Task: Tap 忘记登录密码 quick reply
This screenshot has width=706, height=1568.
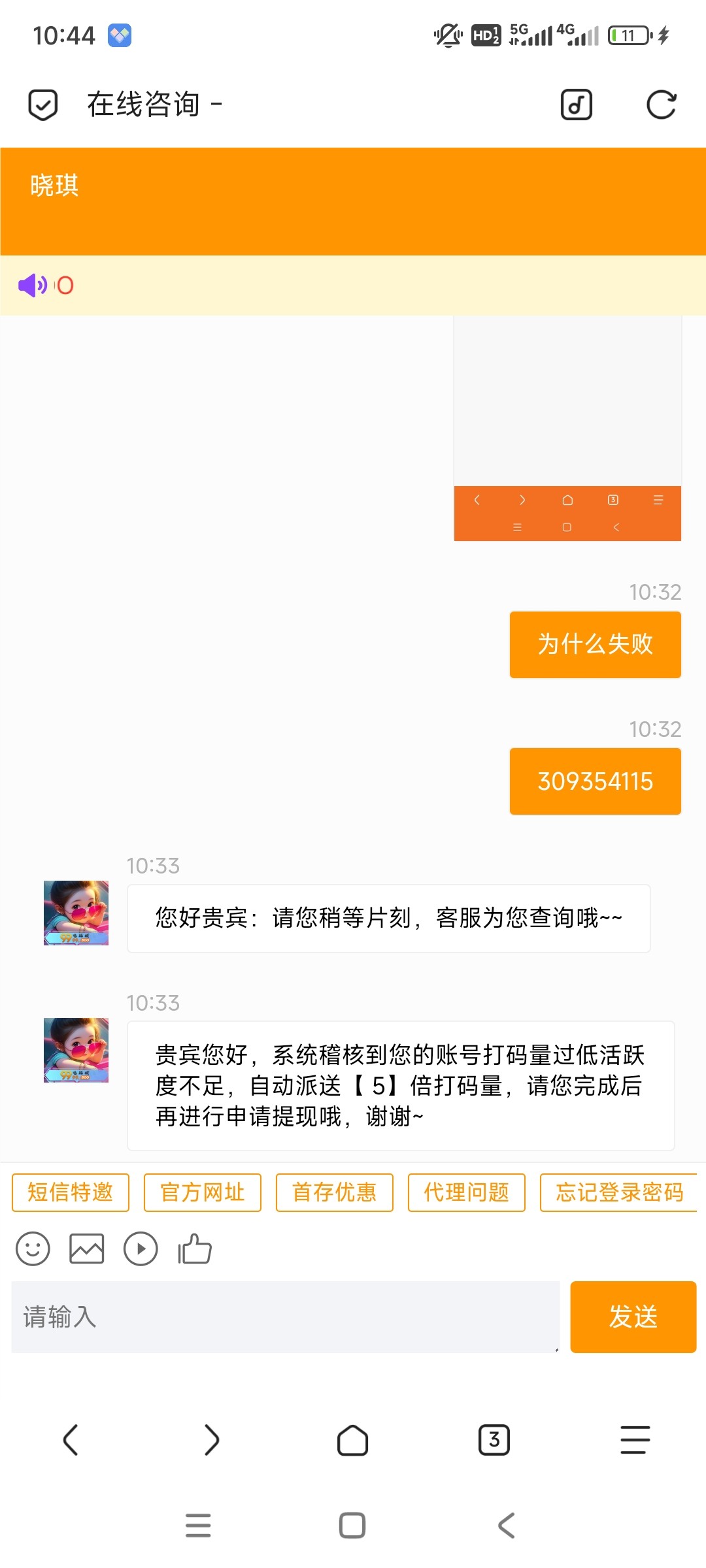Action: pos(616,1192)
